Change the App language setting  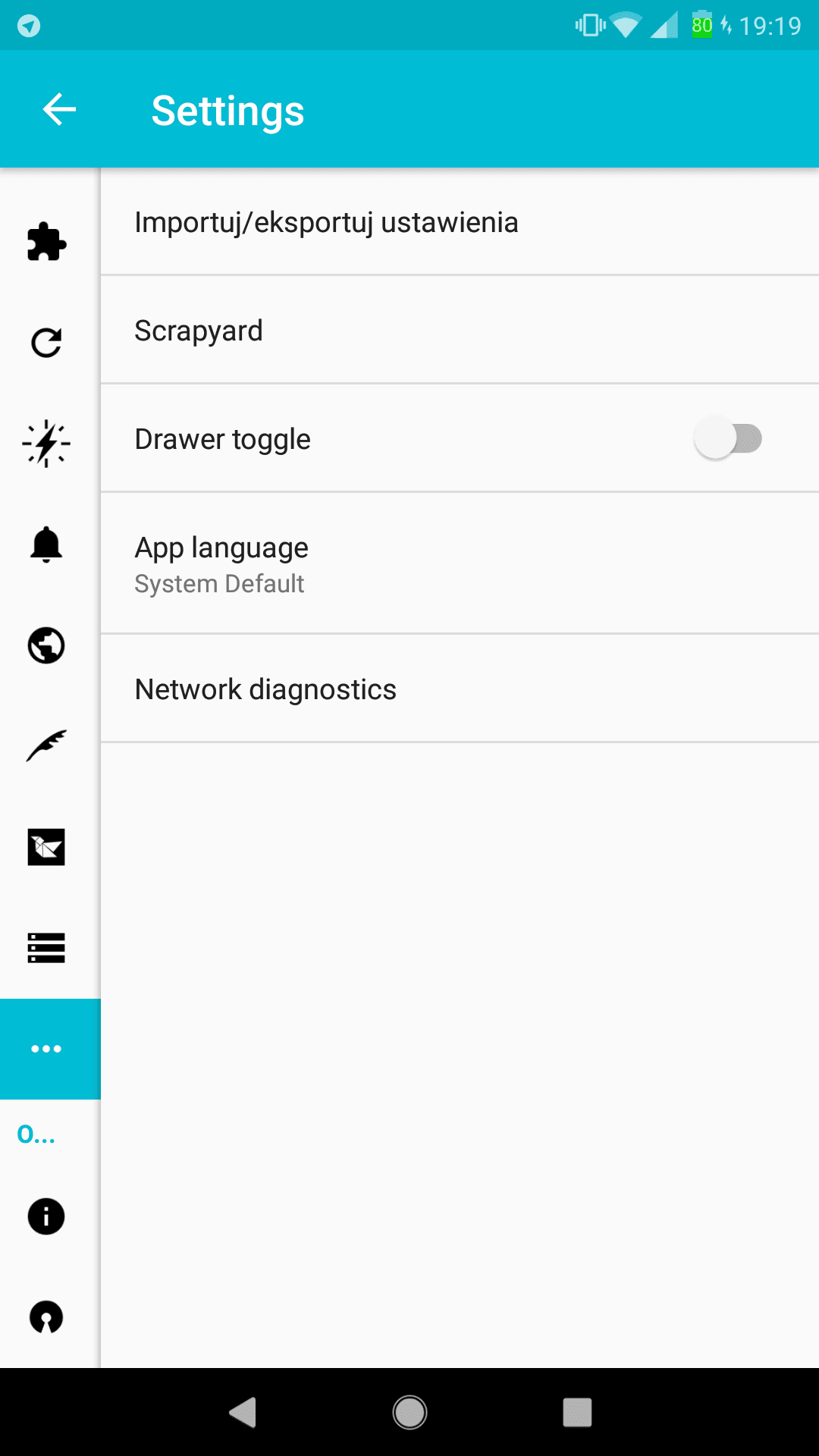pos(460,563)
